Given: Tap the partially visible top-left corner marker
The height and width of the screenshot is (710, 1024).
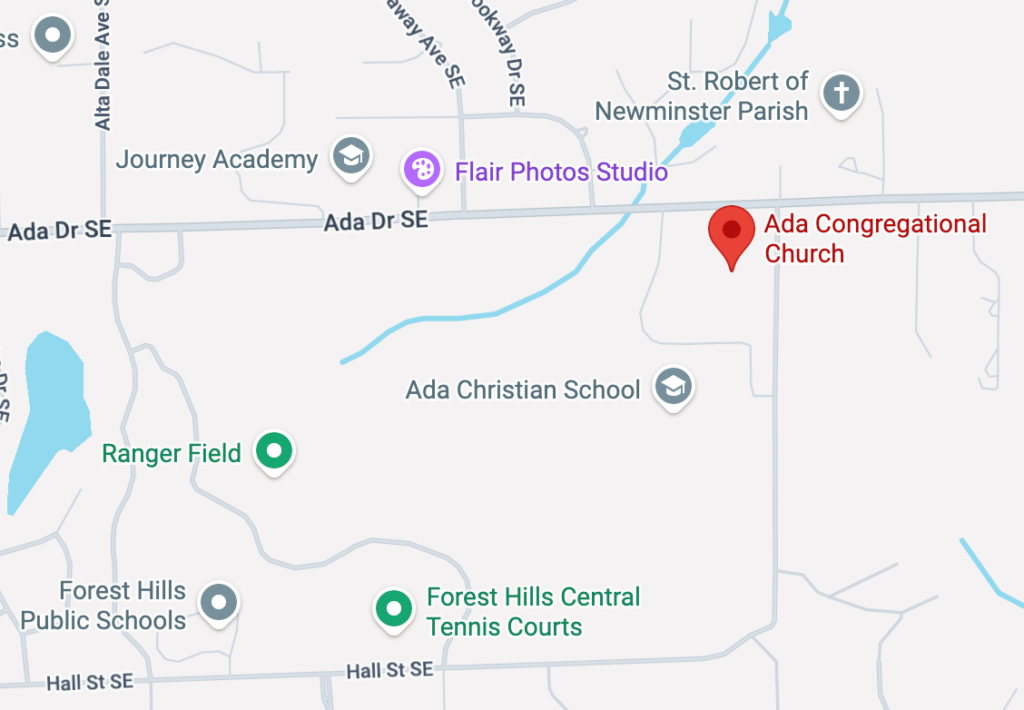Looking at the screenshot, I should click(x=50, y=37).
